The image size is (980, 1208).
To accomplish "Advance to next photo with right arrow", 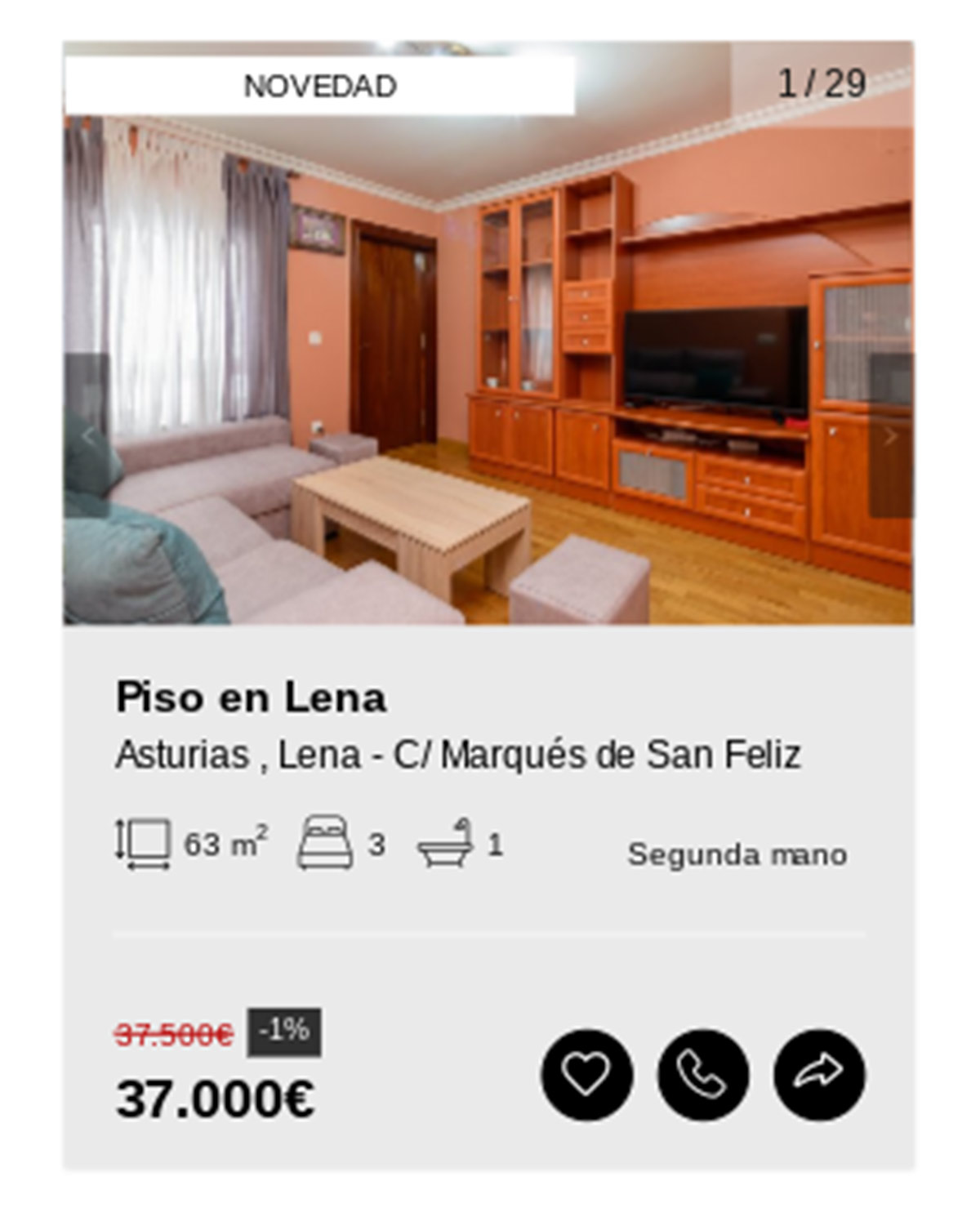I will click(x=889, y=436).
